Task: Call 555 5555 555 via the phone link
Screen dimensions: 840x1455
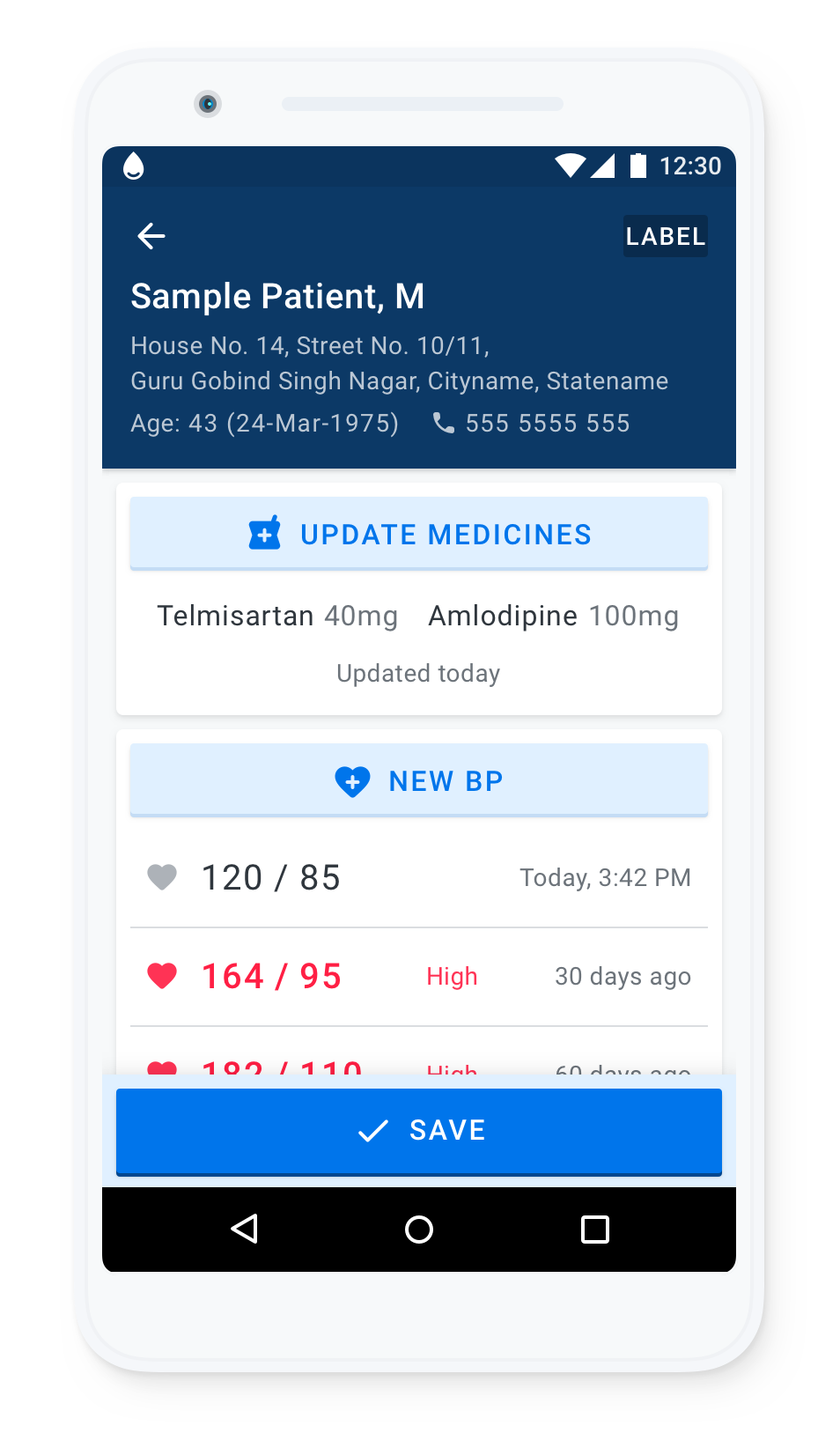Action: [x=547, y=422]
